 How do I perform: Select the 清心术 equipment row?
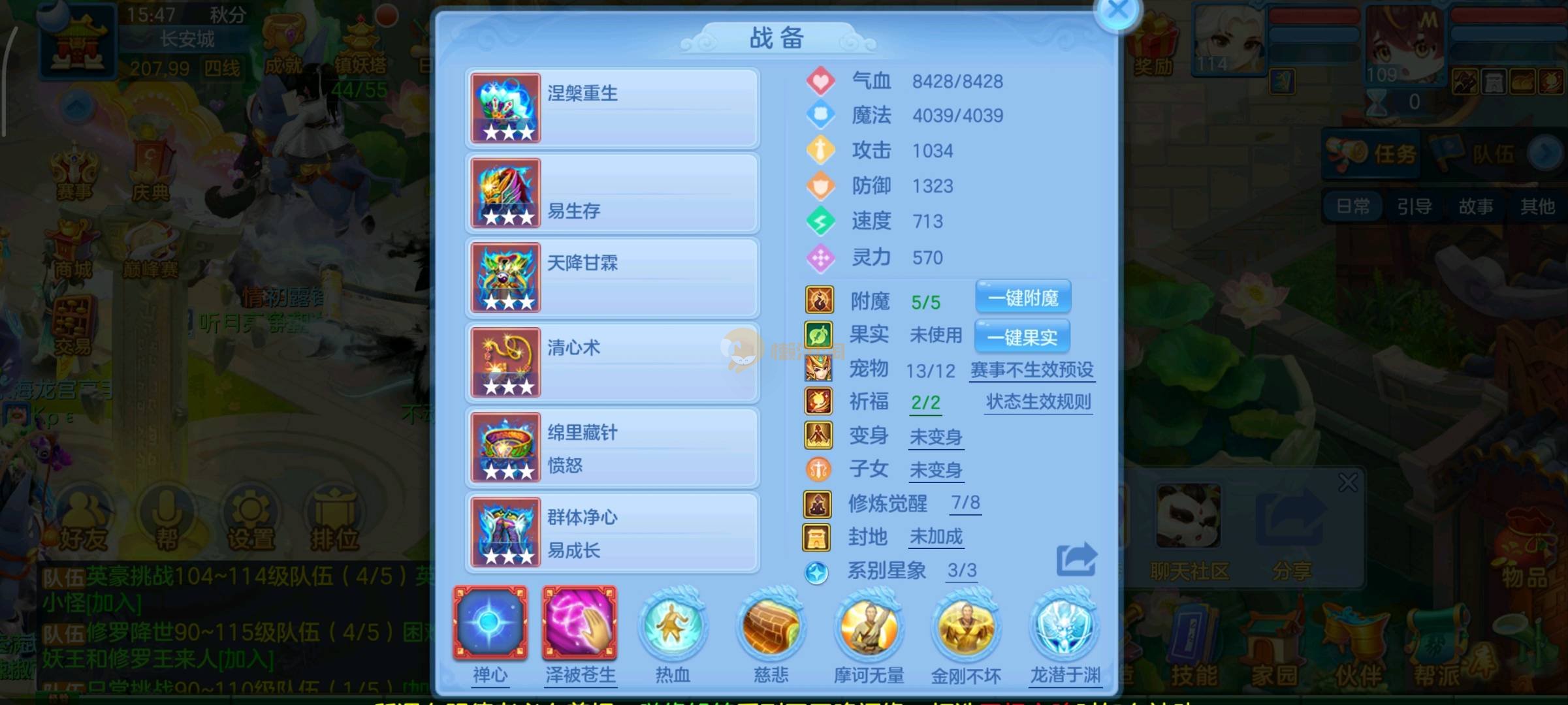click(x=613, y=362)
